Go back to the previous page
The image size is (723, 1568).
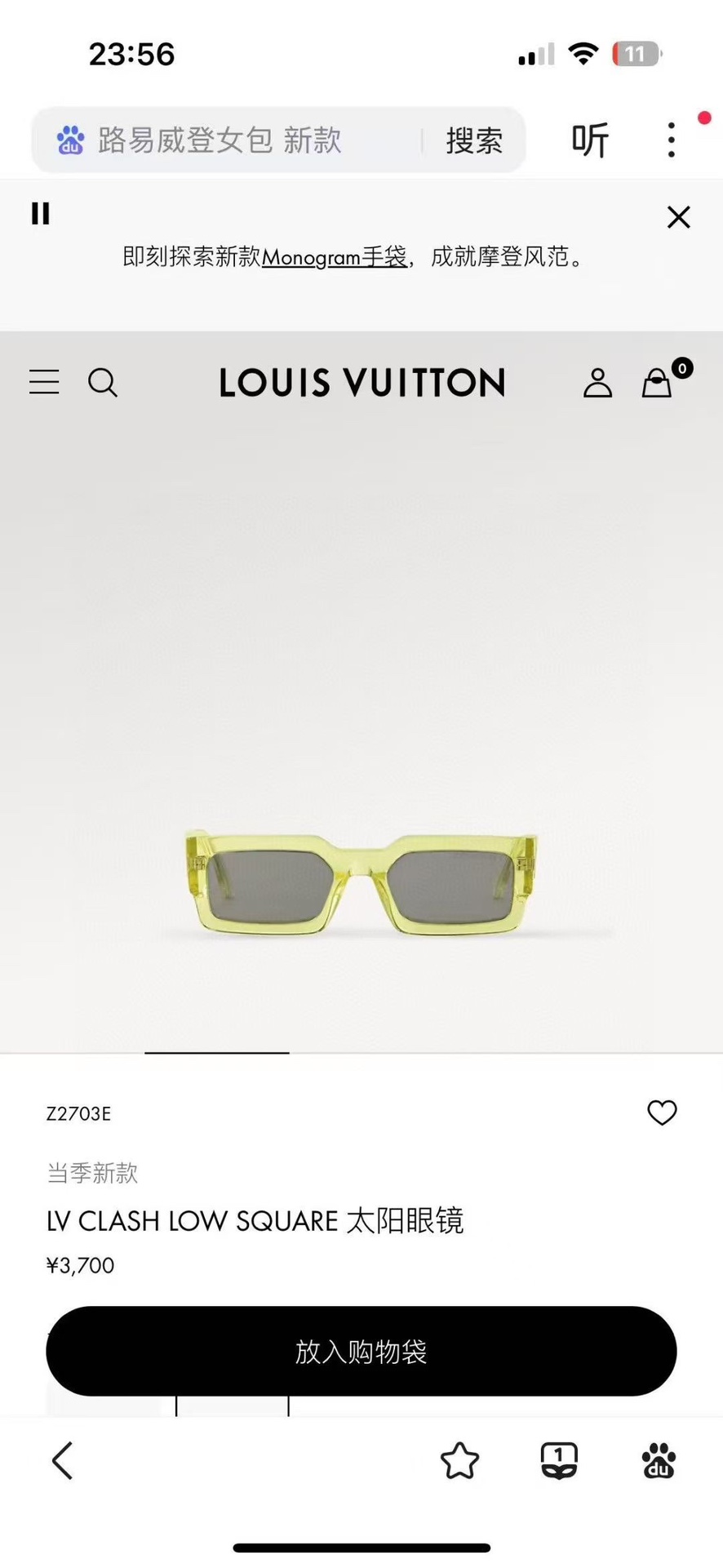tap(63, 1461)
